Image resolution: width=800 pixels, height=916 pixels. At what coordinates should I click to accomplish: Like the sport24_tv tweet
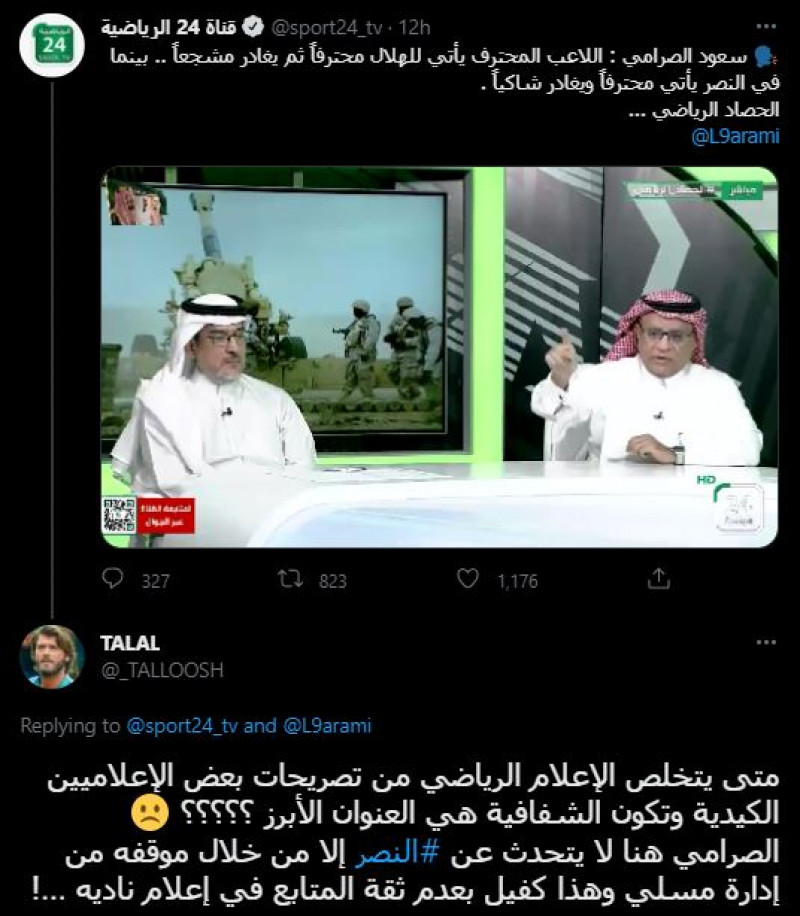[467, 579]
